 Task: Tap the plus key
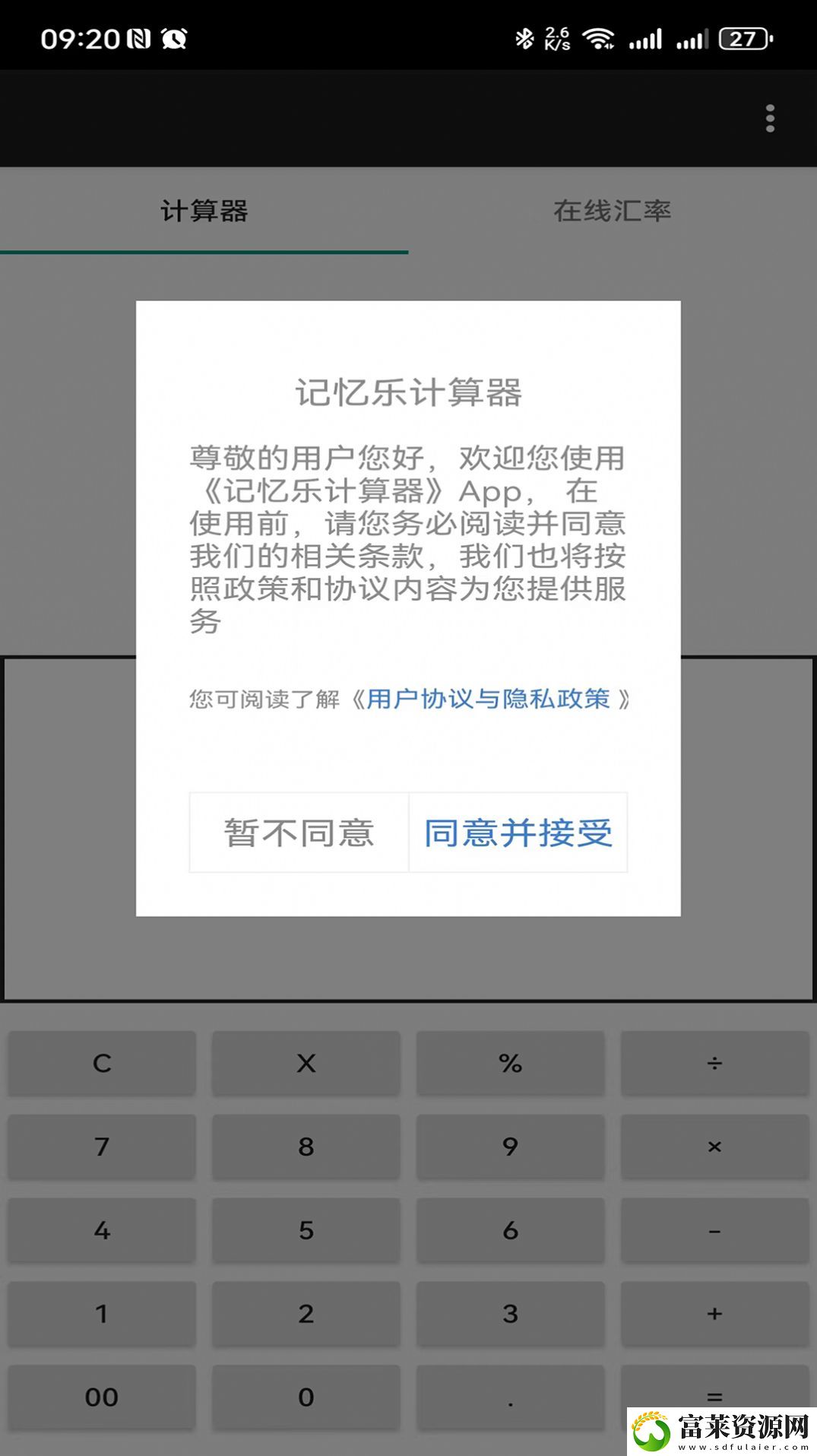coord(714,1314)
